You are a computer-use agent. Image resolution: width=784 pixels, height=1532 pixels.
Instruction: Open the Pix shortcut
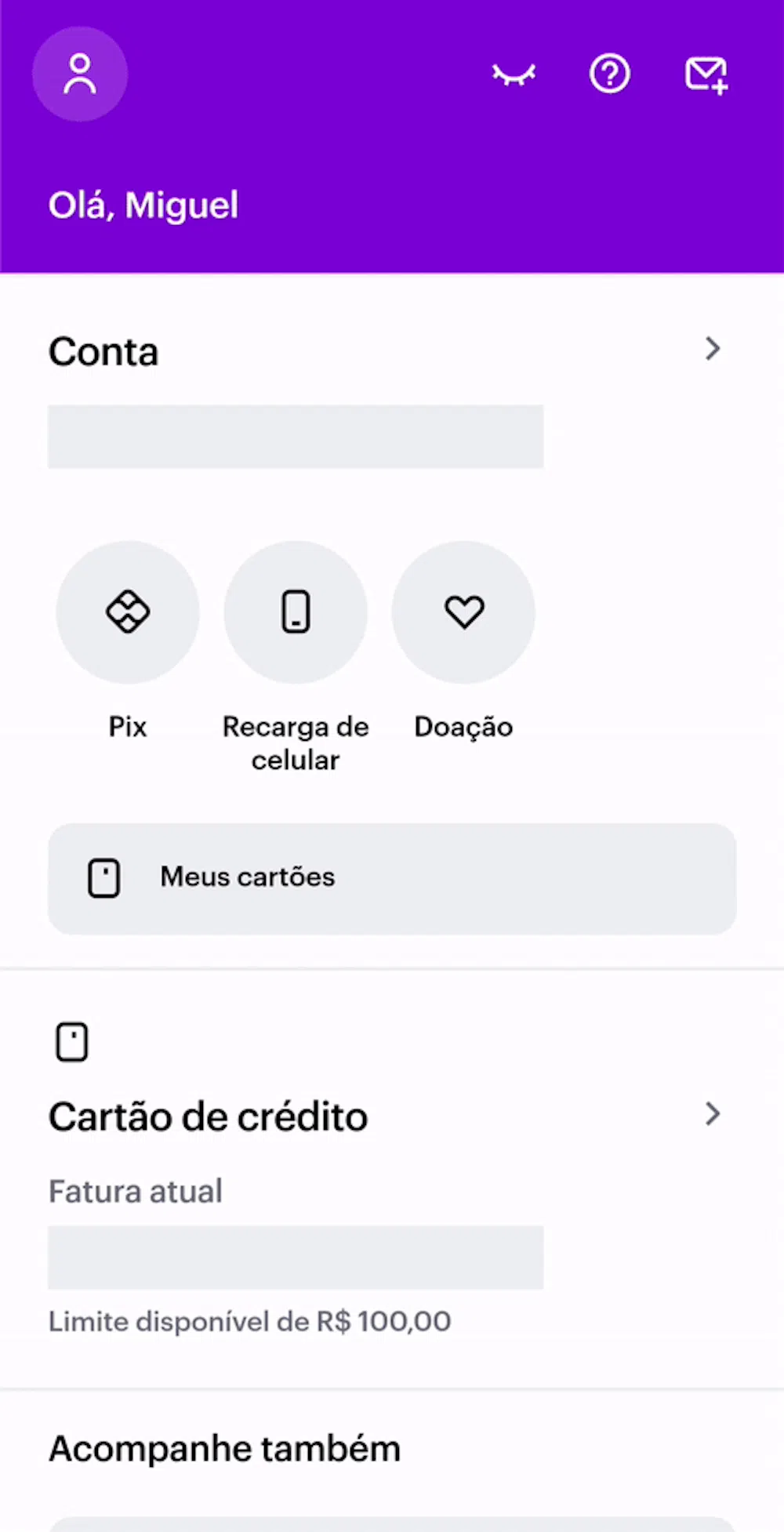click(x=128, y=612)
